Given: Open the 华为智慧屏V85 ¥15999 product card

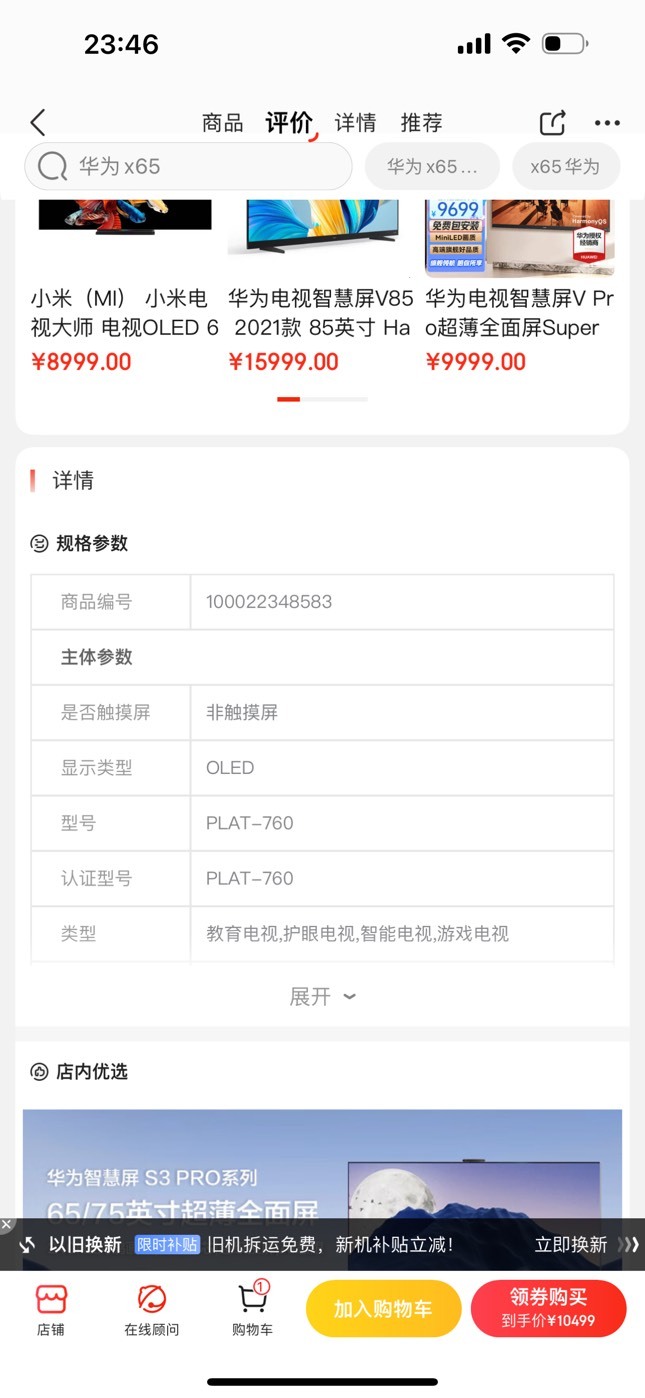Looking at the screenshot, I should [x=320, y=287].
